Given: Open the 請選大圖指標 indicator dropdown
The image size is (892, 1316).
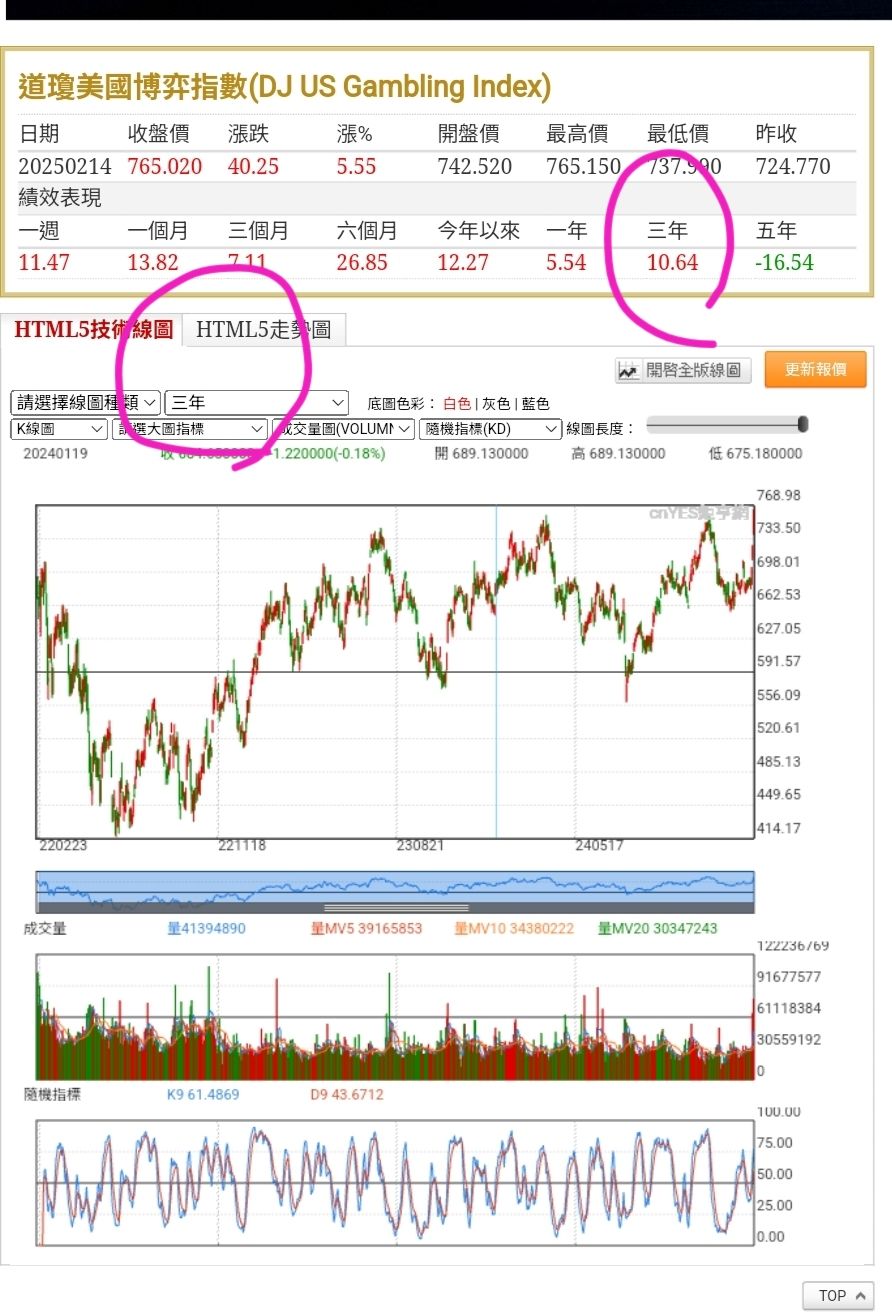Looking at the screenshot, I should pos(190,429).
